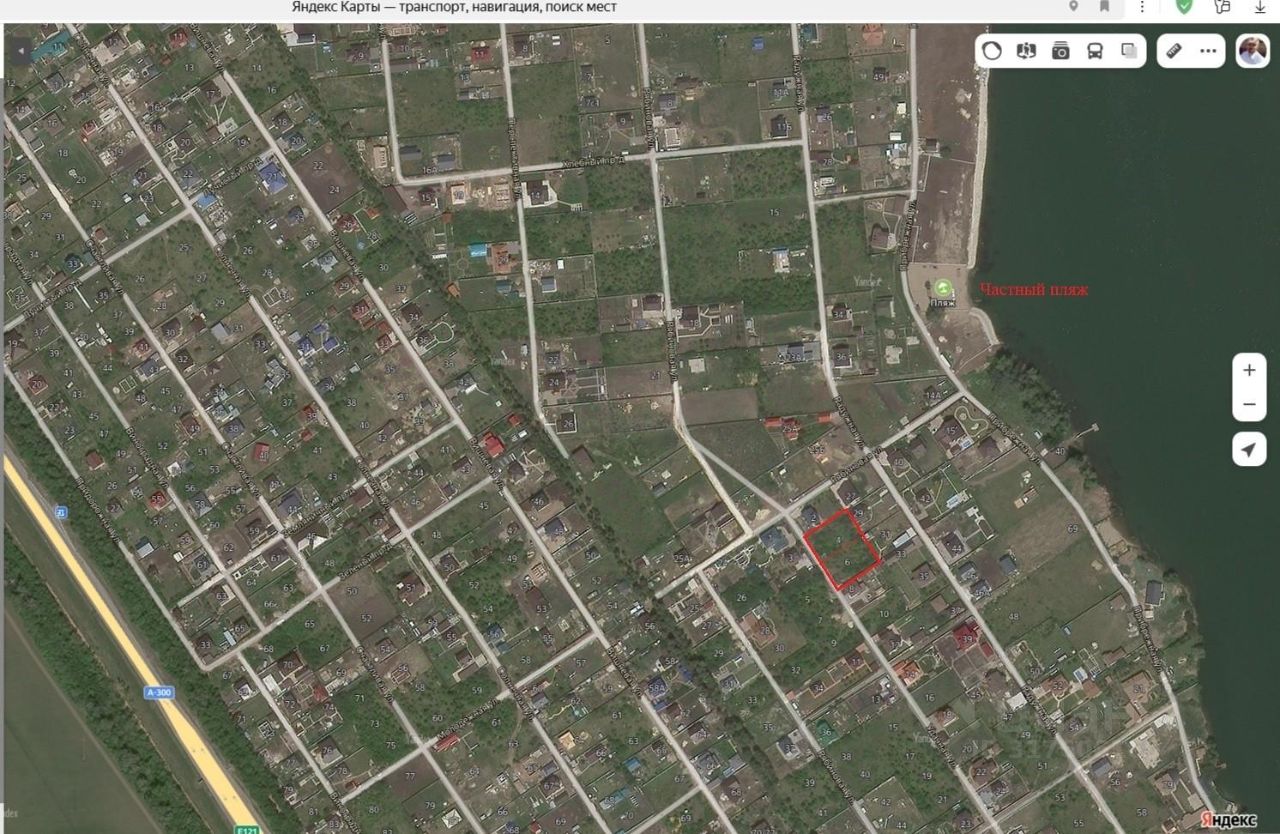Show photos on the map
The height and width of the screenshot is (834, 1280).
coord(1061,51)
